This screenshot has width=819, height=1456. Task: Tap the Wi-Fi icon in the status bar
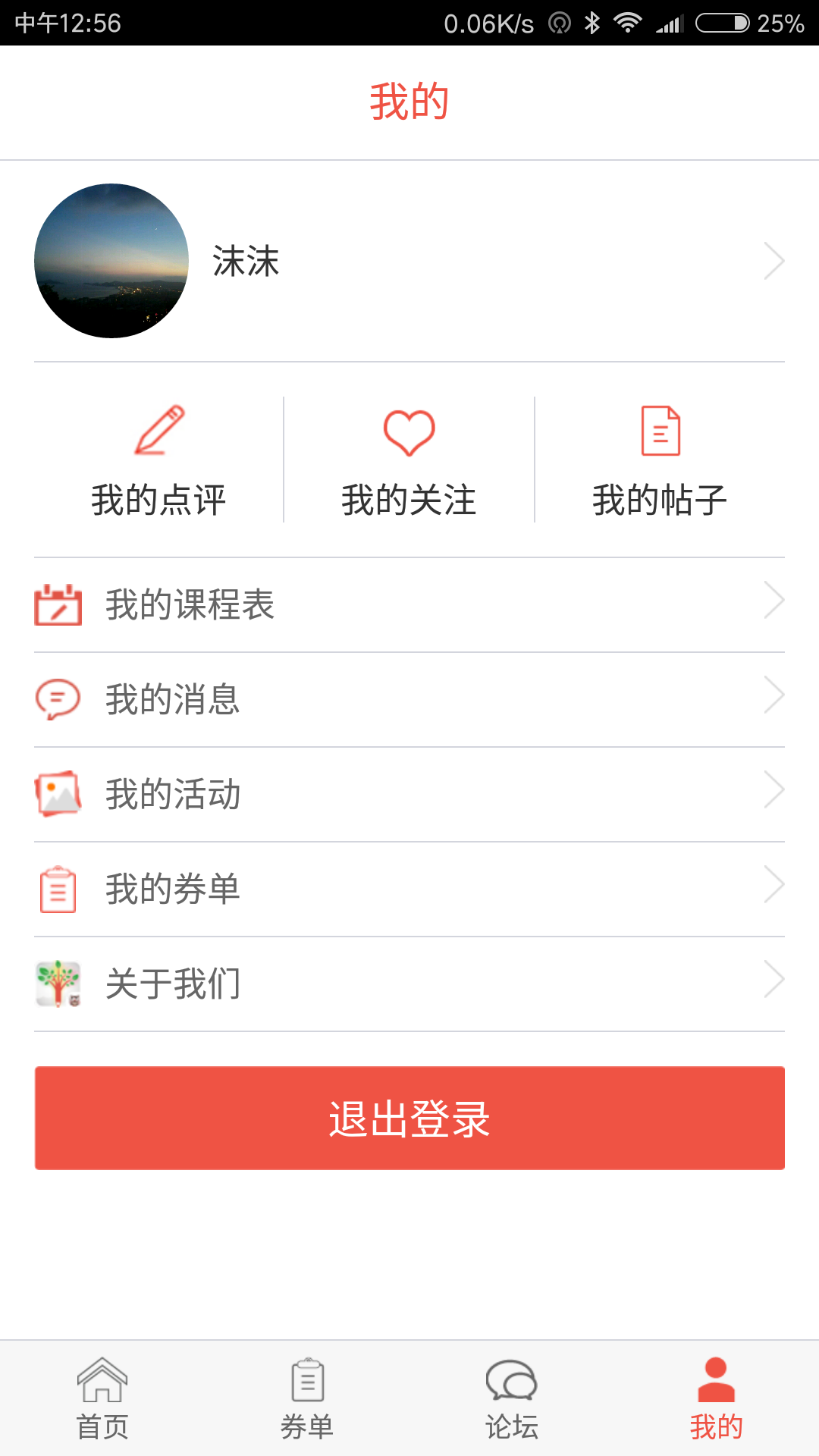(627, 23)
